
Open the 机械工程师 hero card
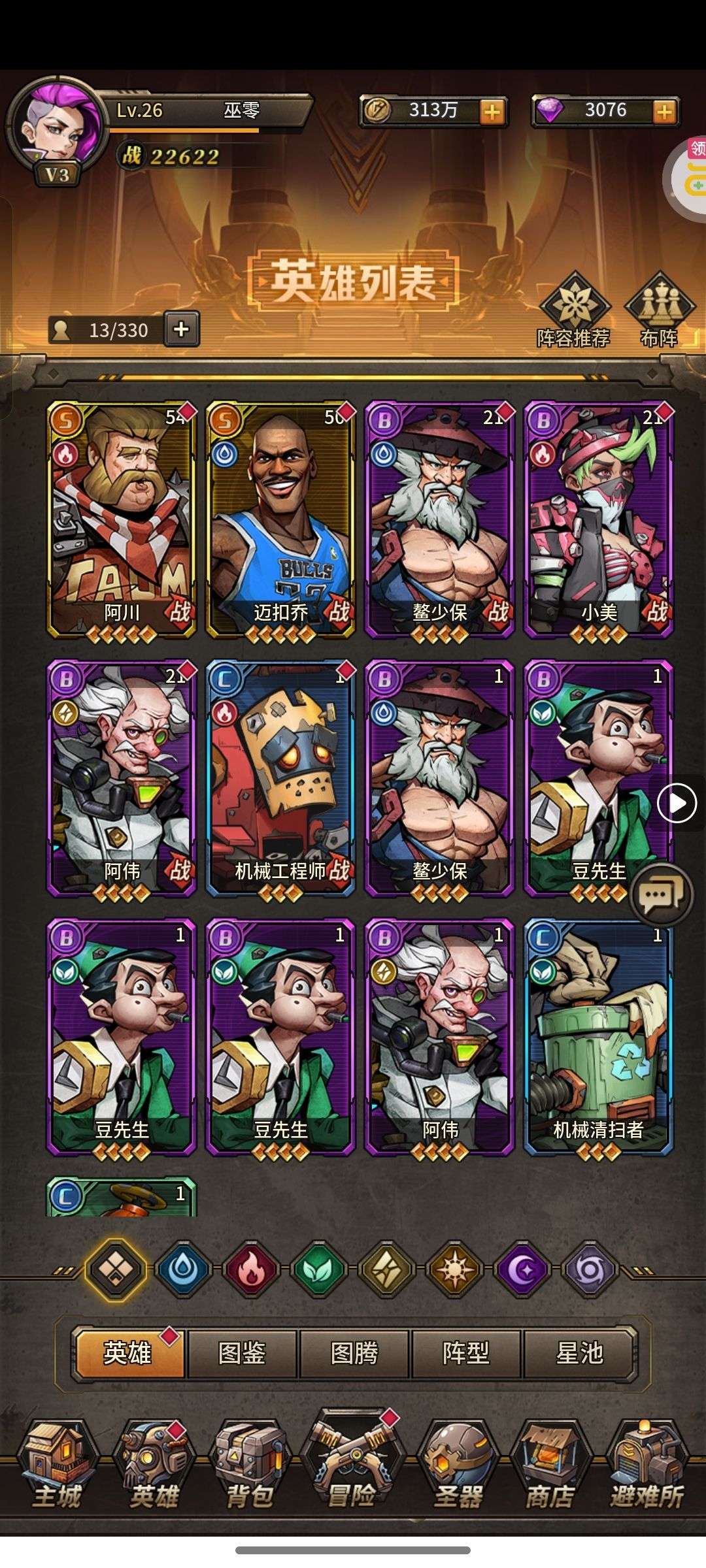tap(280, 778)
